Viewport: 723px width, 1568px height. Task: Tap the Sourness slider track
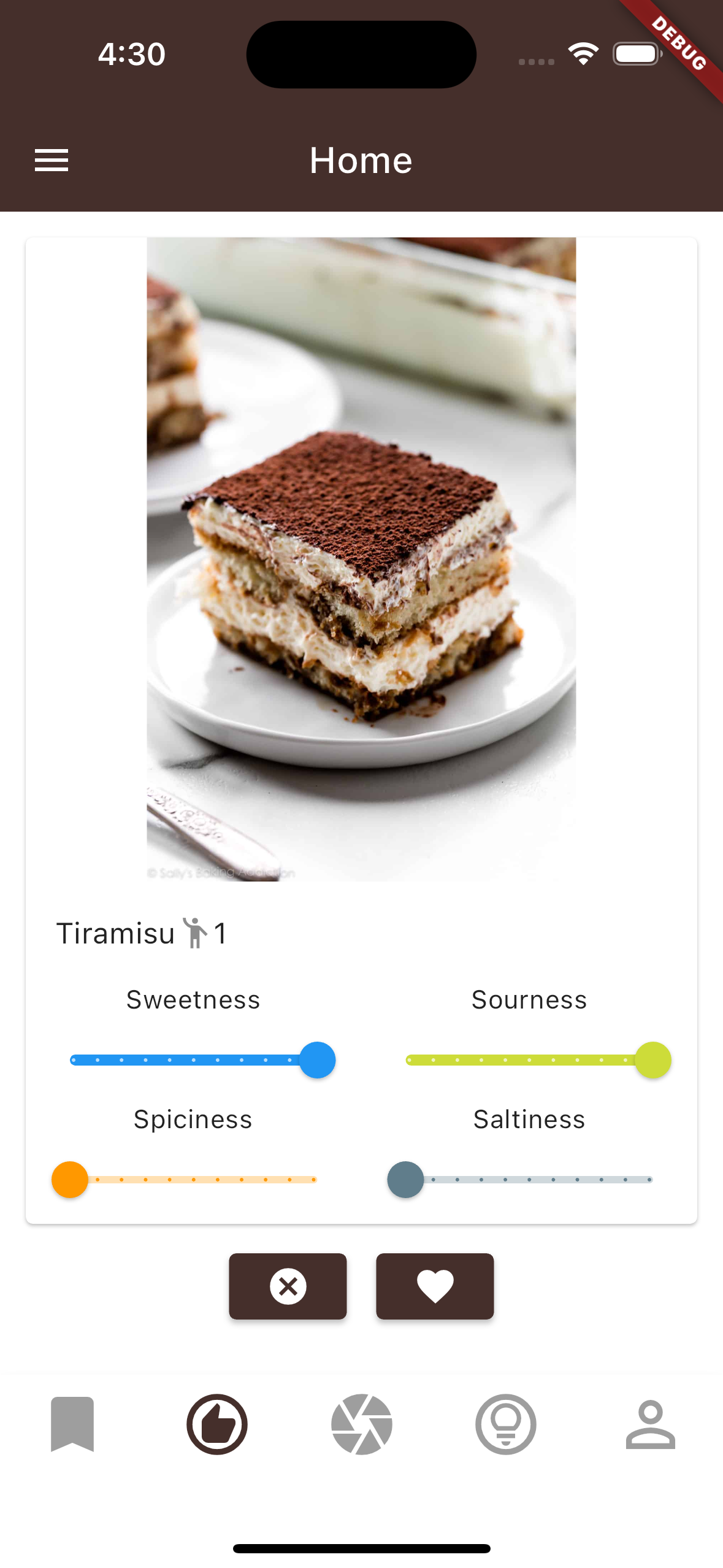529,1060
